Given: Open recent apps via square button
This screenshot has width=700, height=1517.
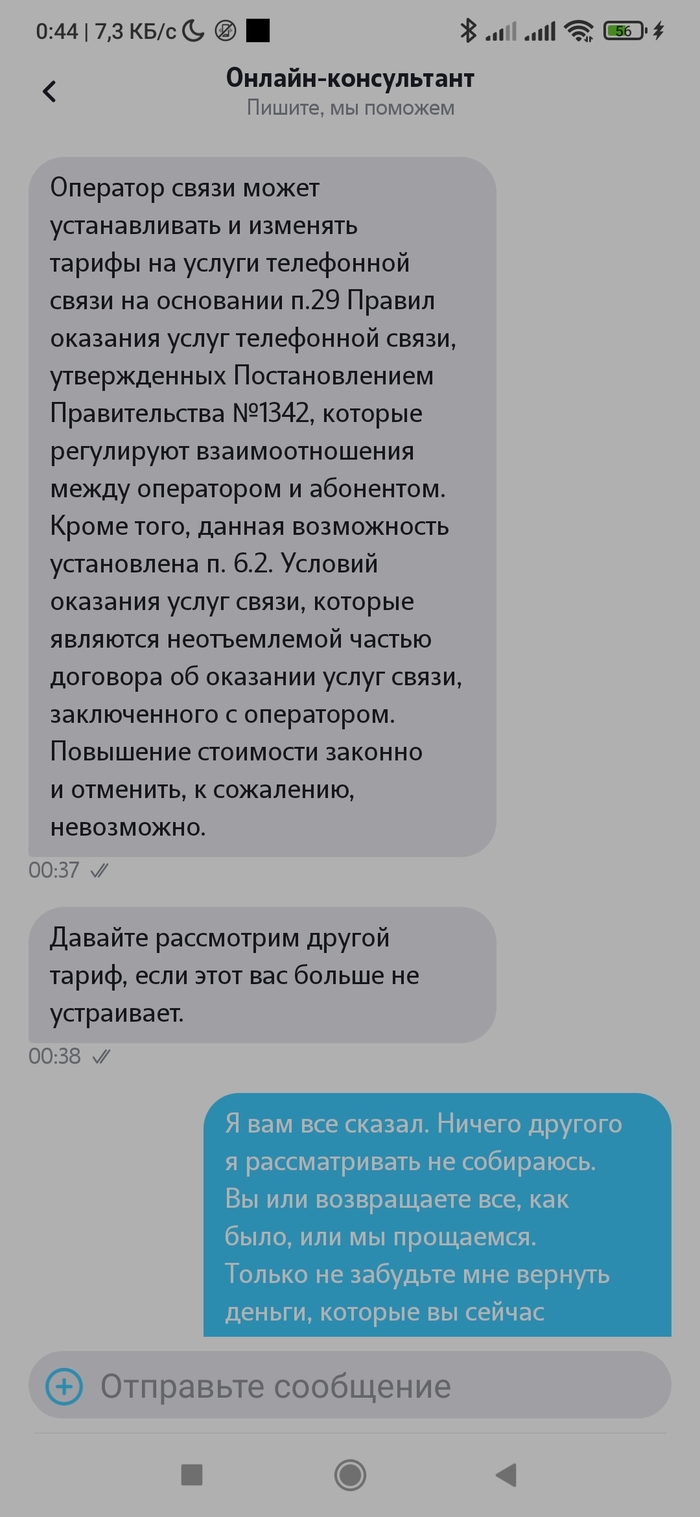Looking at the screenshot, I should [x=191, y=1474].
